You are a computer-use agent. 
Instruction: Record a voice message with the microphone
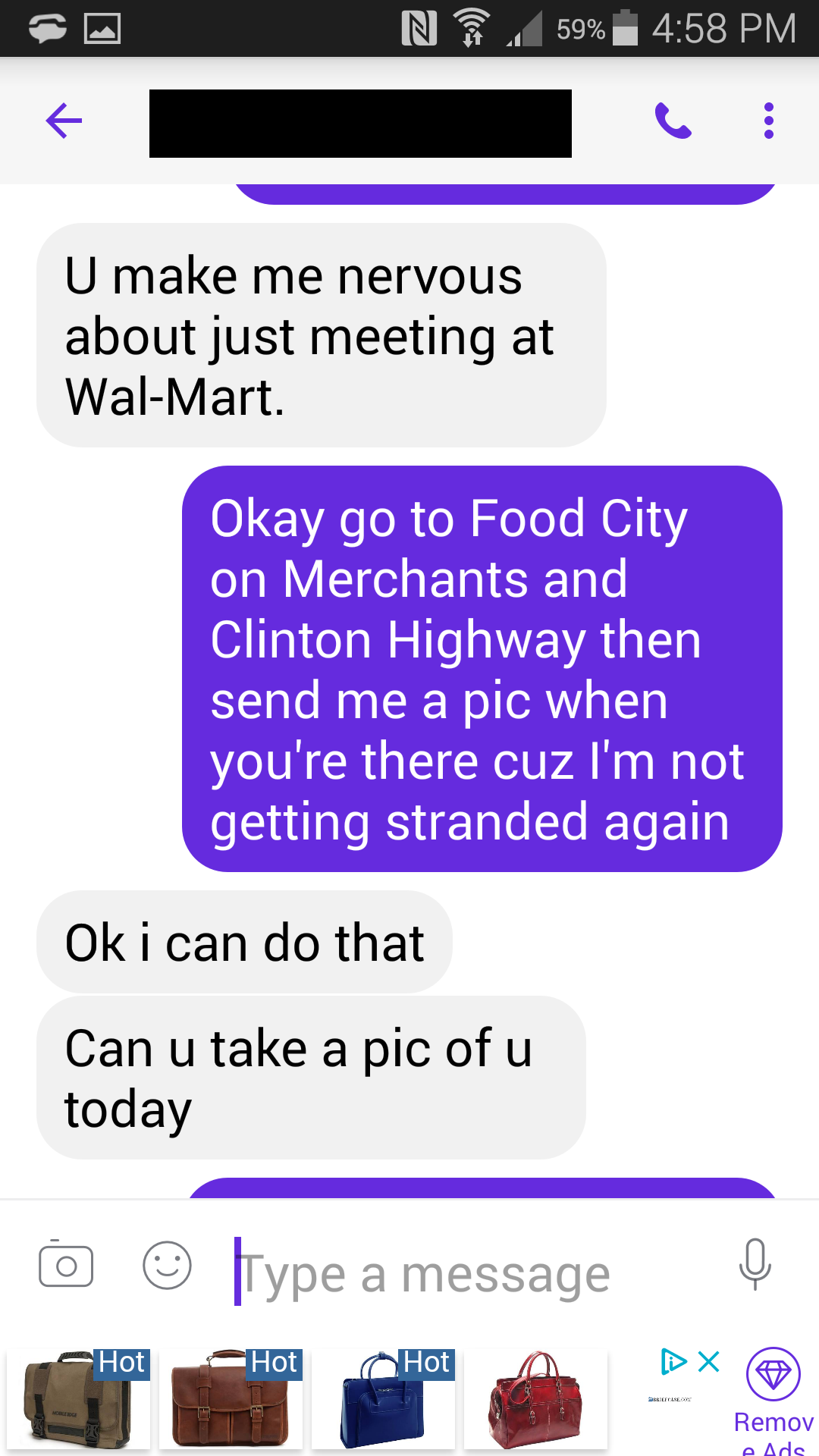755,1265
